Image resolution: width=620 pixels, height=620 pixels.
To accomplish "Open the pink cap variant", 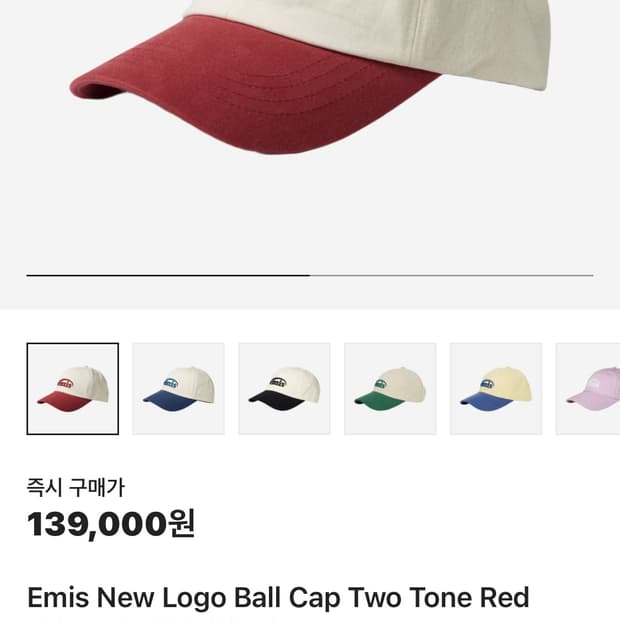I will tap(590, 389).
